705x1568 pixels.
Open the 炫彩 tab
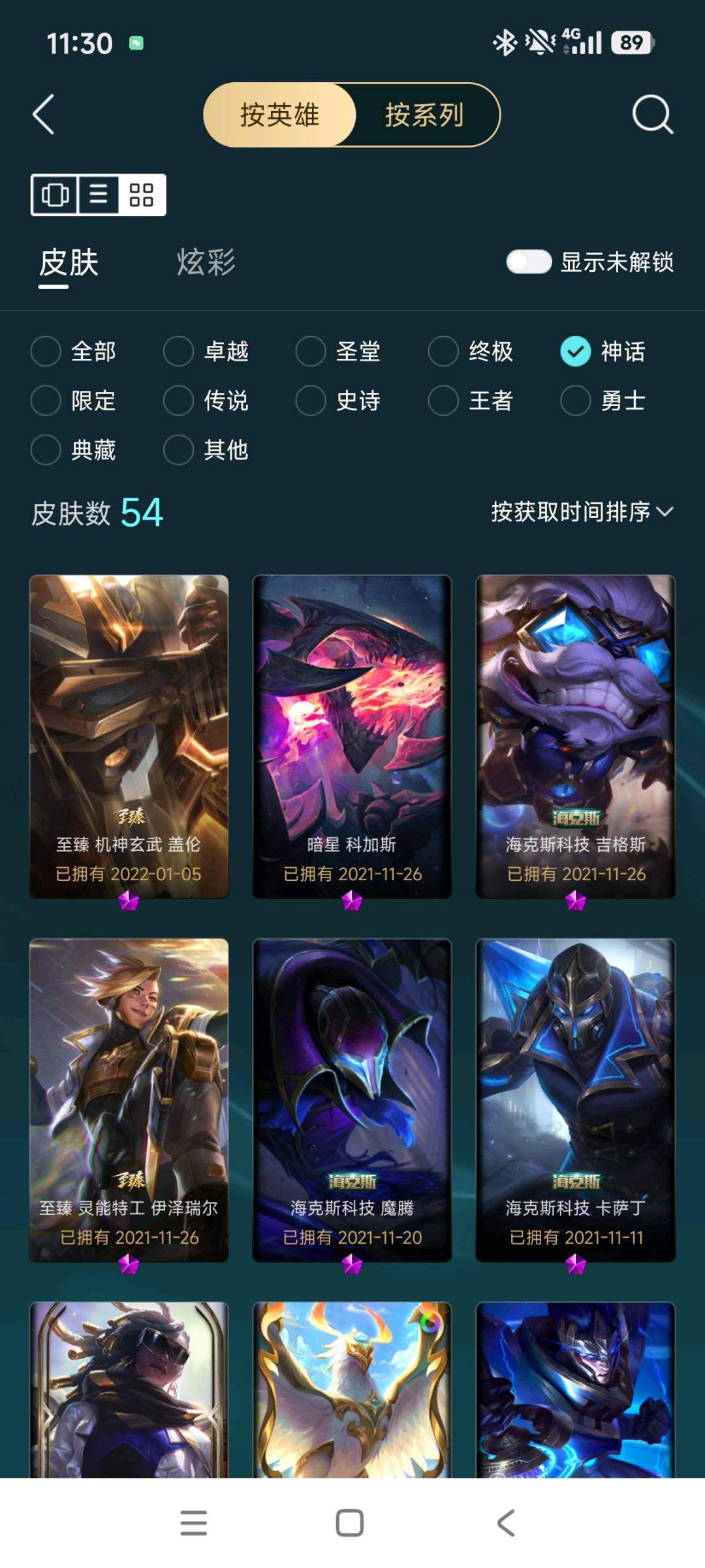coord(206,262)
